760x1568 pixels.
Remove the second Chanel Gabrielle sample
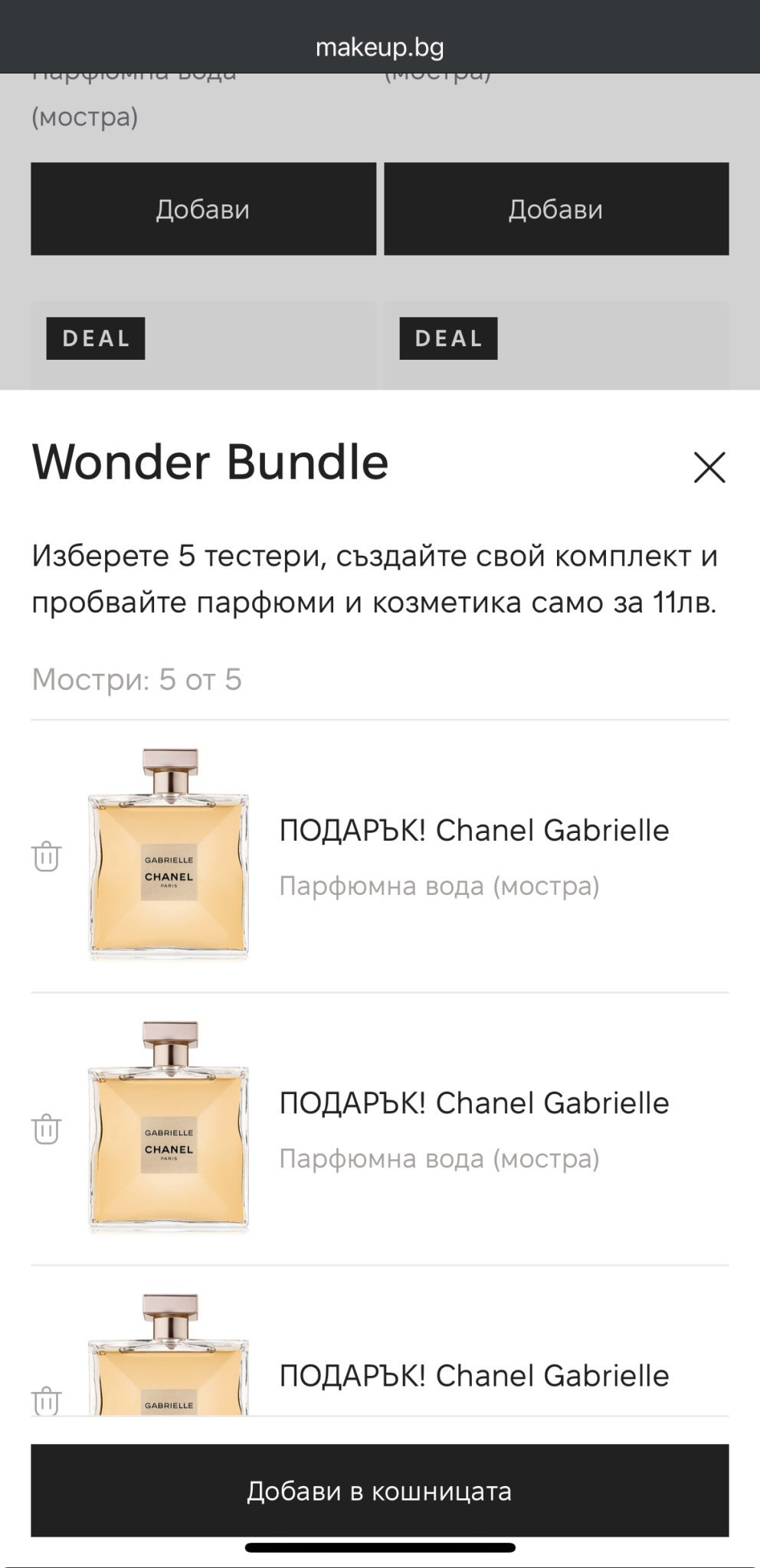coord(46,1129)
